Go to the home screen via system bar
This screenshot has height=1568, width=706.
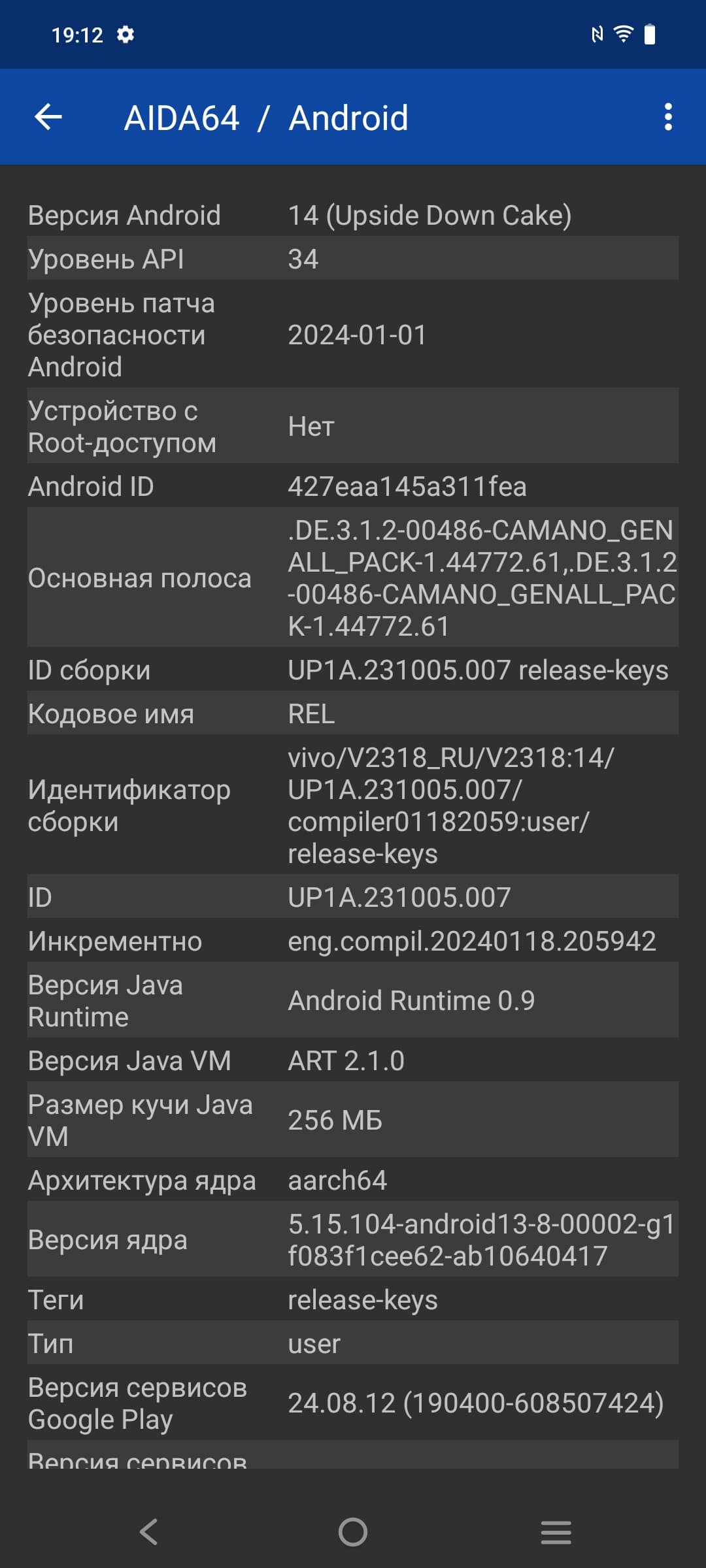click(353, 1532)
